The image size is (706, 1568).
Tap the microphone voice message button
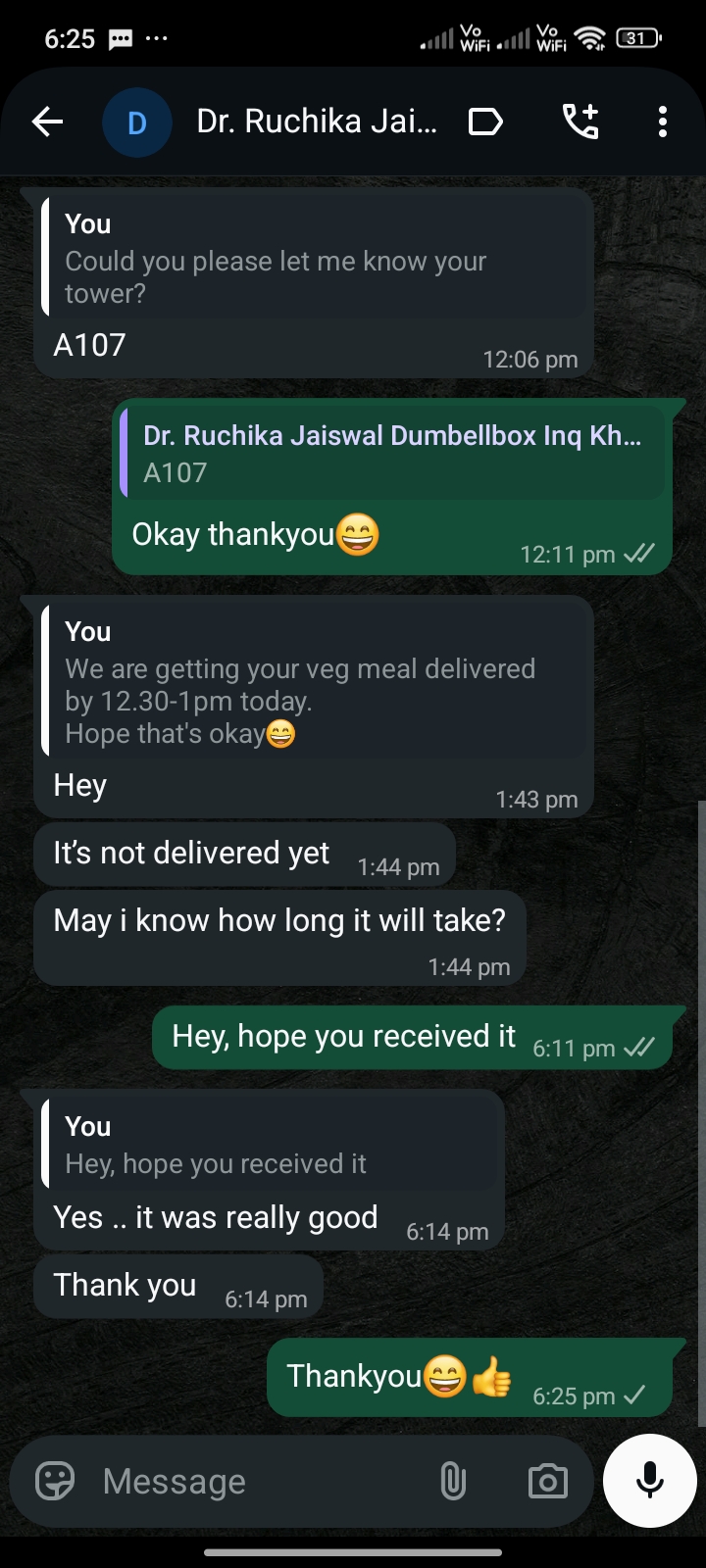[x=649, y=1481]
